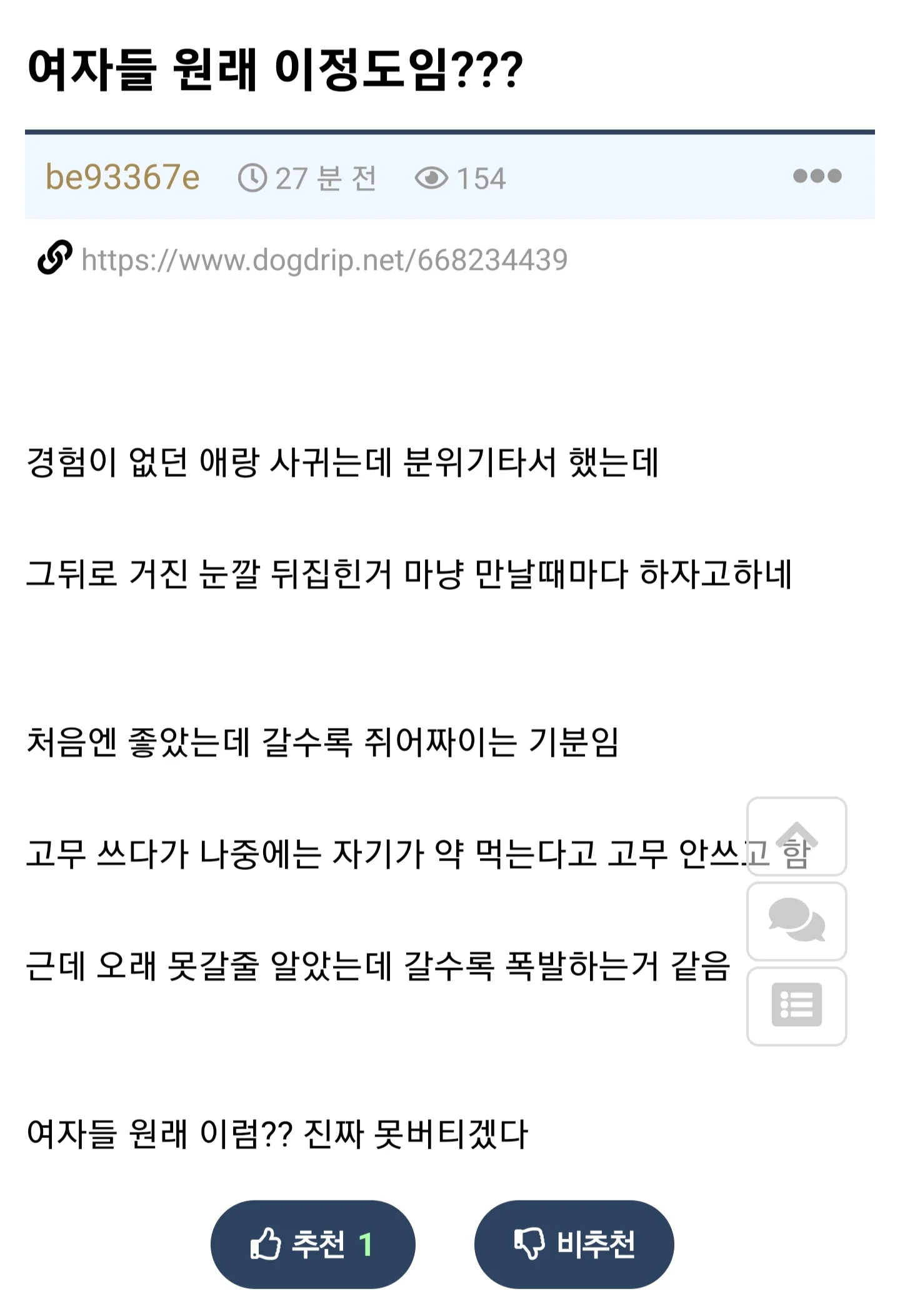Open the dogdrip.net post link

click(324, 259)
